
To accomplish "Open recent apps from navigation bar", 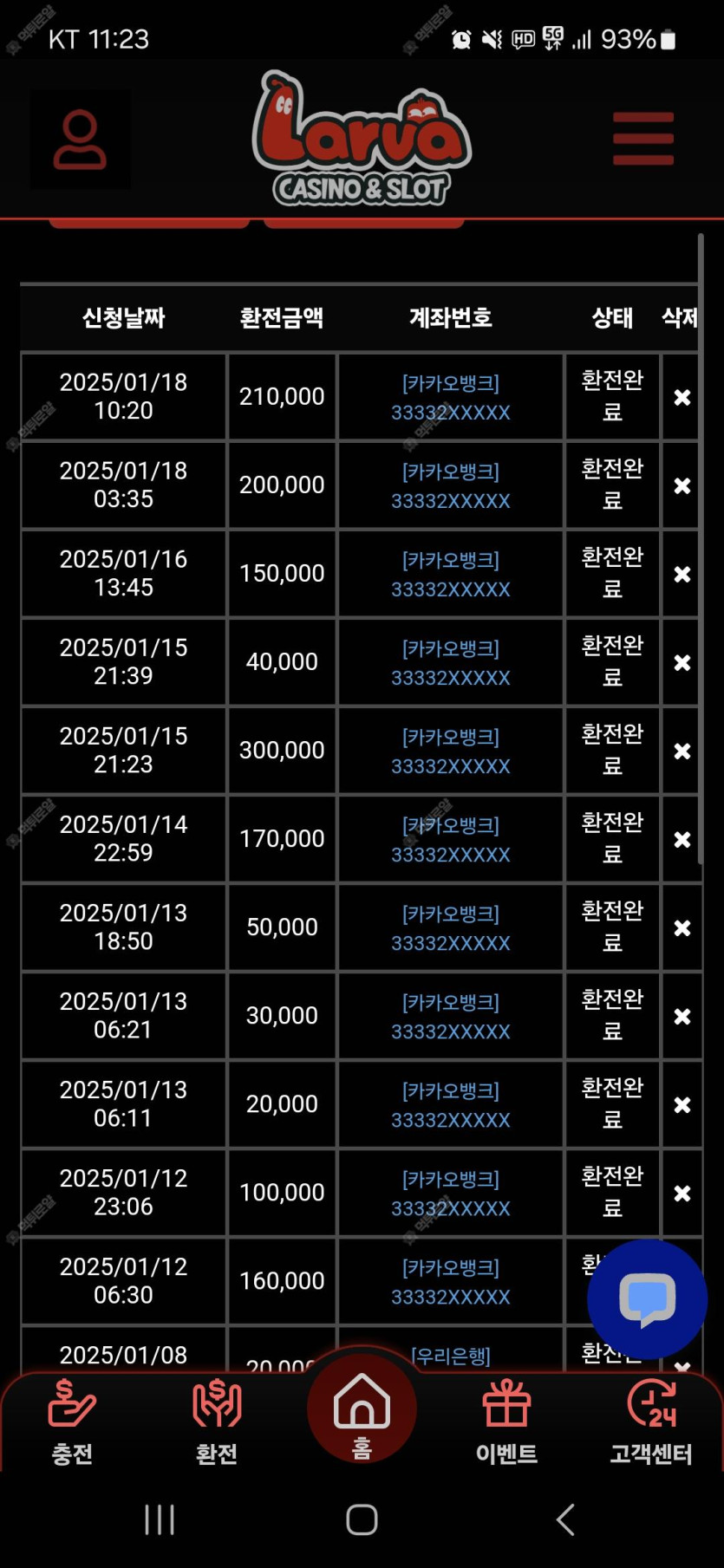I will 160,1519.
